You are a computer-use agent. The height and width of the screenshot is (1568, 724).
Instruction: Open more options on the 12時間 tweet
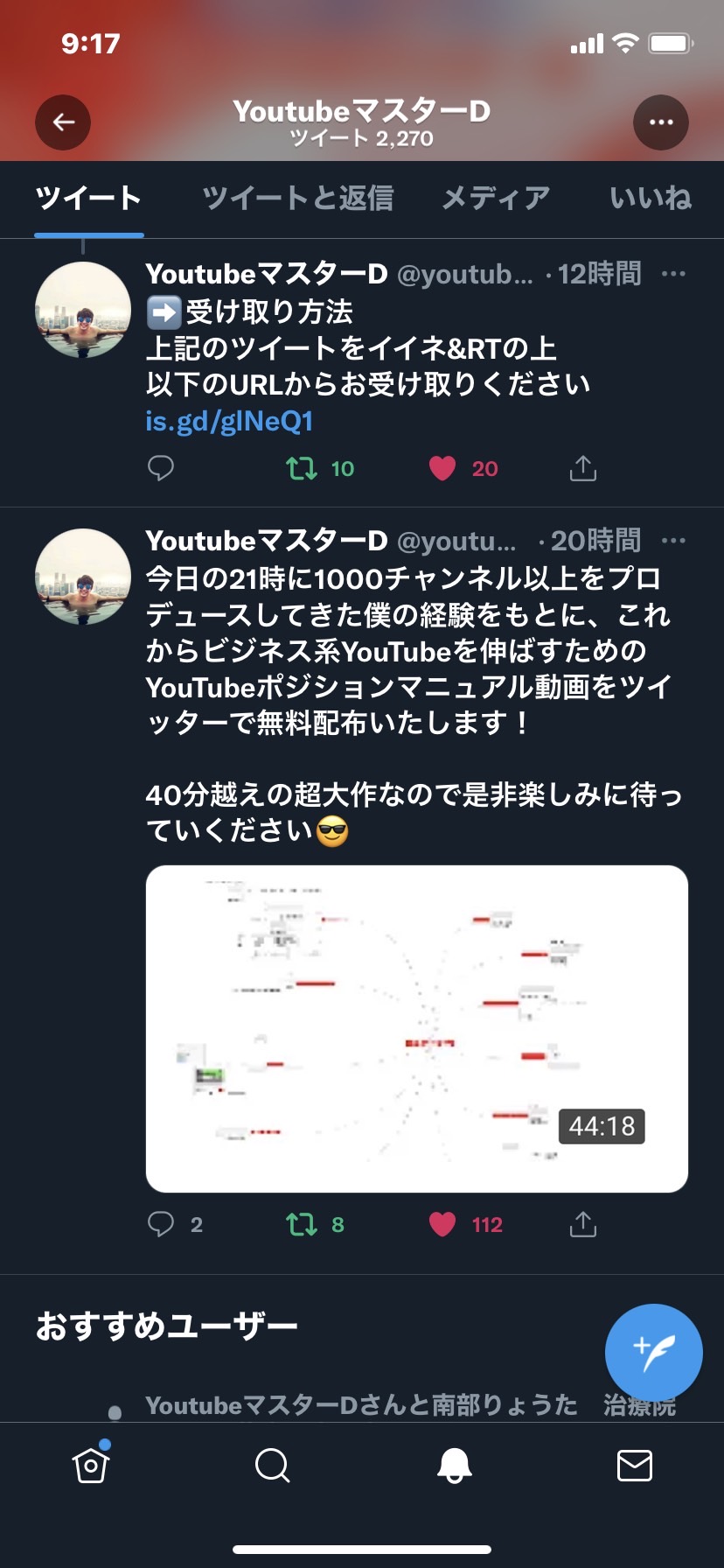click(x=673, y=274)
